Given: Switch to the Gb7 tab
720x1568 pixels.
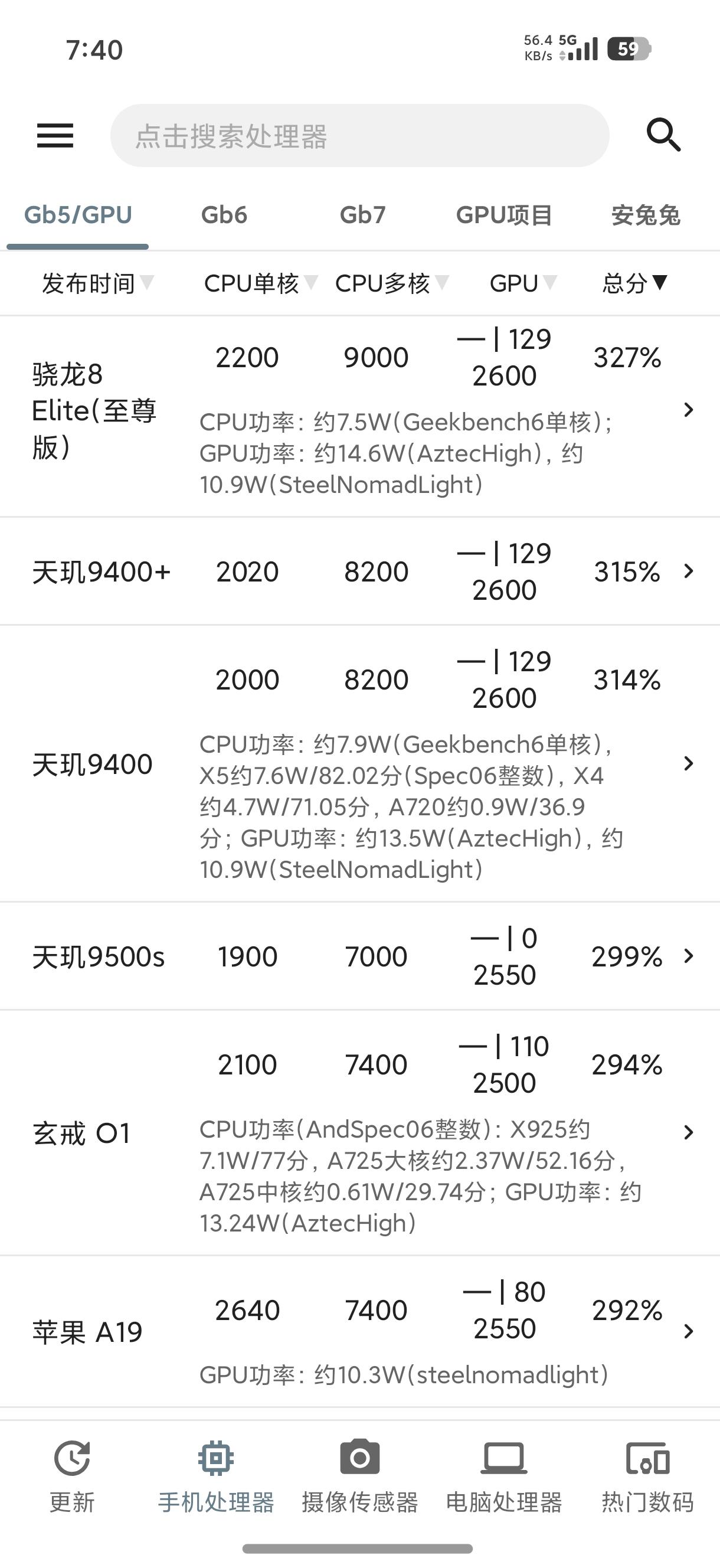Looking at the screenshot, I should [x=363, y=215].
